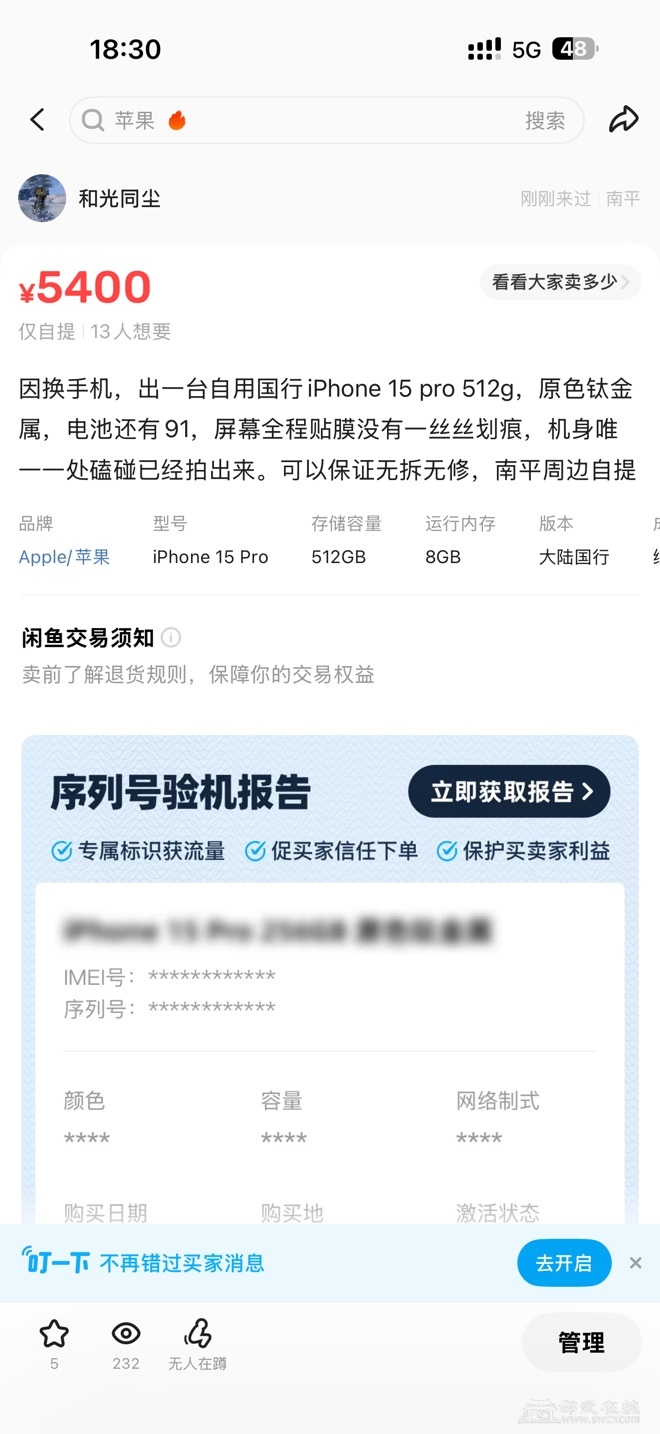660x1434 pixels.
Task: Share this listing
Action: click(x=624, y=120)
